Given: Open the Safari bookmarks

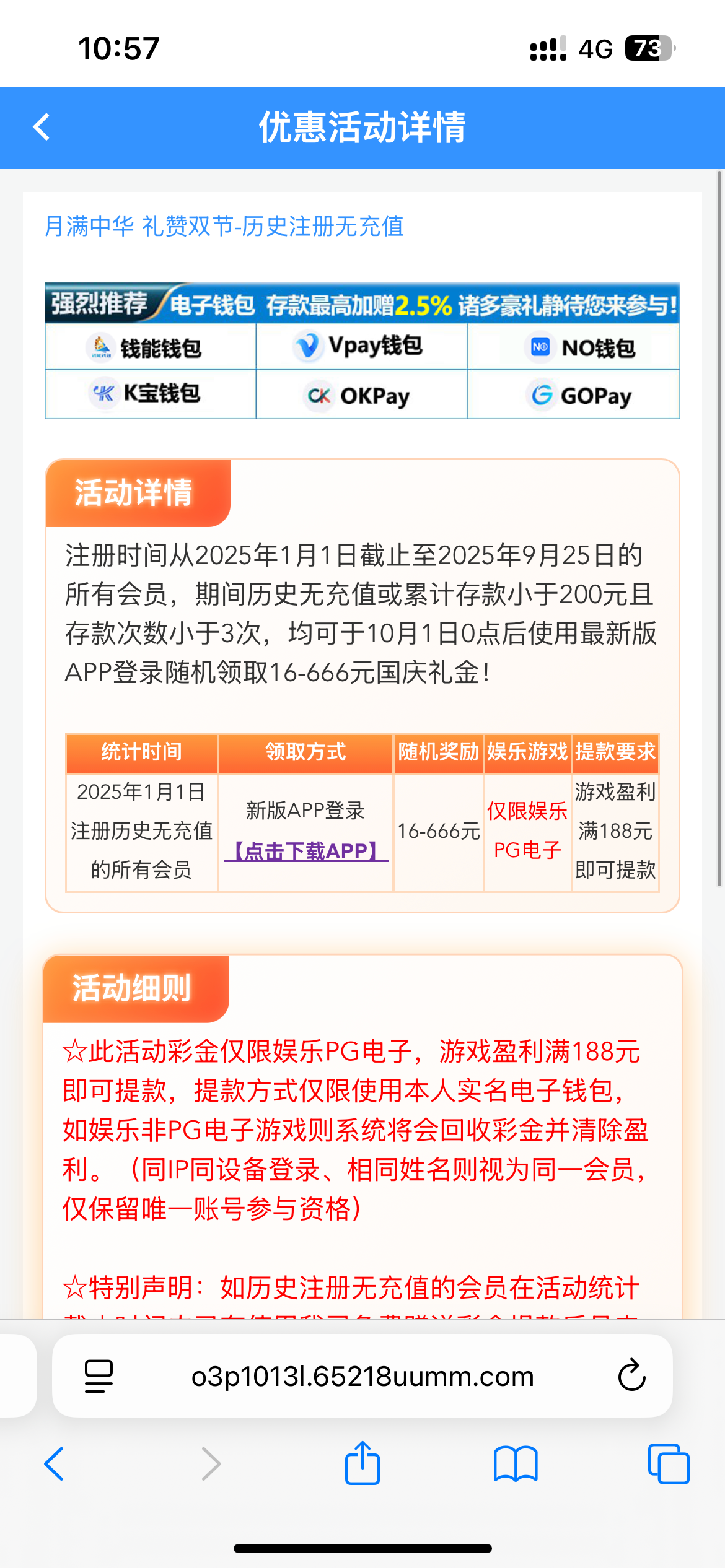Looking at the screenshot, I should (x=516, y=1464).
